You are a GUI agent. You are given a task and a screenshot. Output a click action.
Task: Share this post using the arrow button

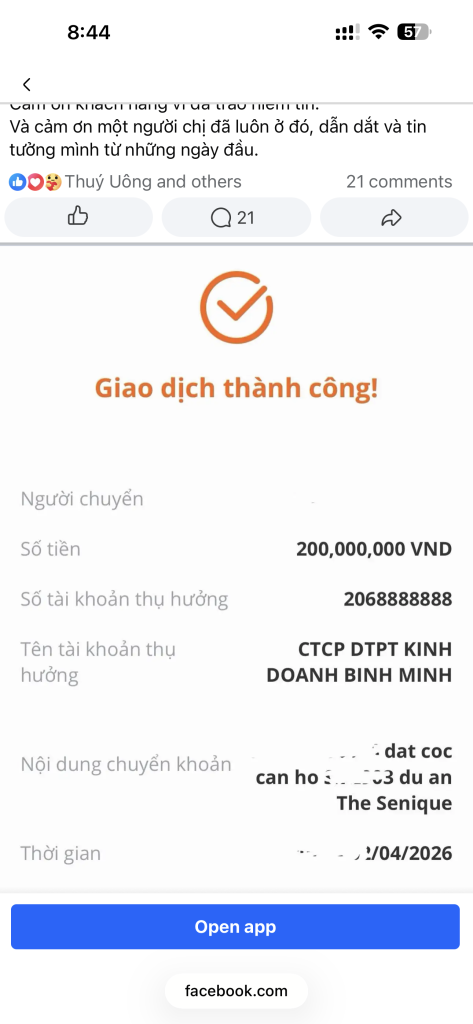(394, 217)
